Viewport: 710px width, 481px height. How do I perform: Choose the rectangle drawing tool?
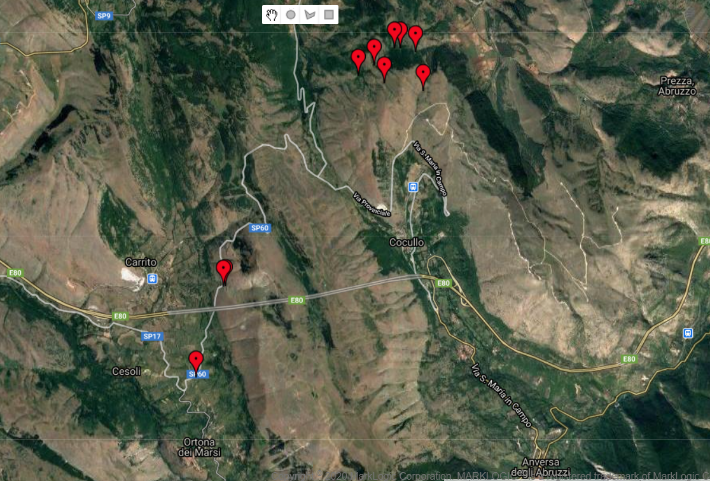point(330,14)
